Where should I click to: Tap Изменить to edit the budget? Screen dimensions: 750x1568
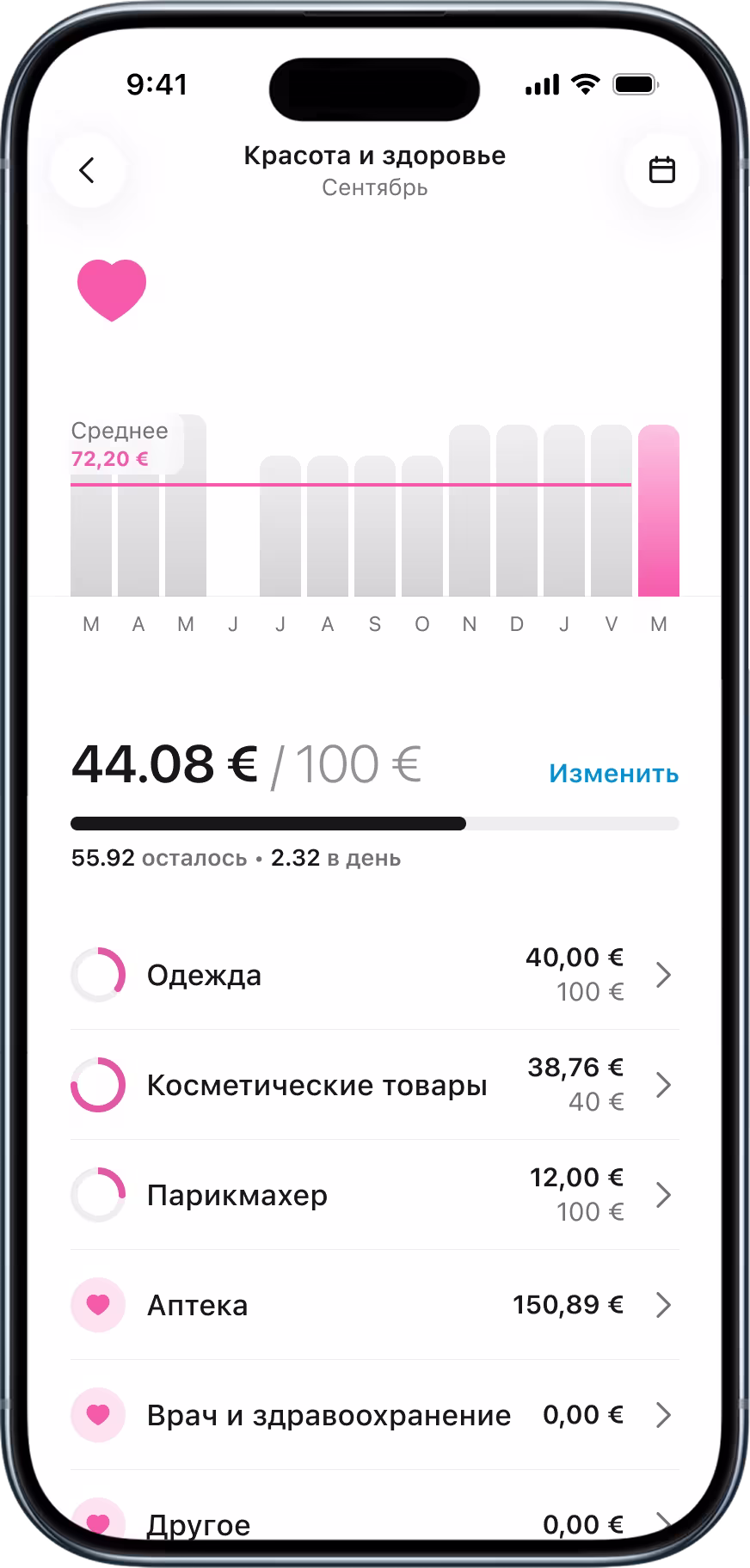[613, 774]
